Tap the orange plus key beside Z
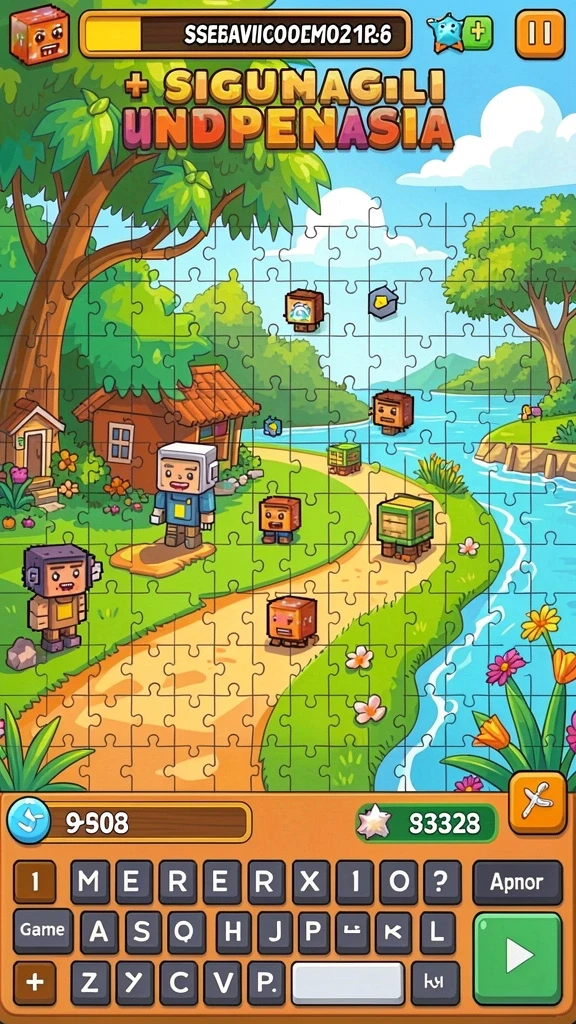The height and width of the screenshot is (1024, 576). click(x=34, y=983)
